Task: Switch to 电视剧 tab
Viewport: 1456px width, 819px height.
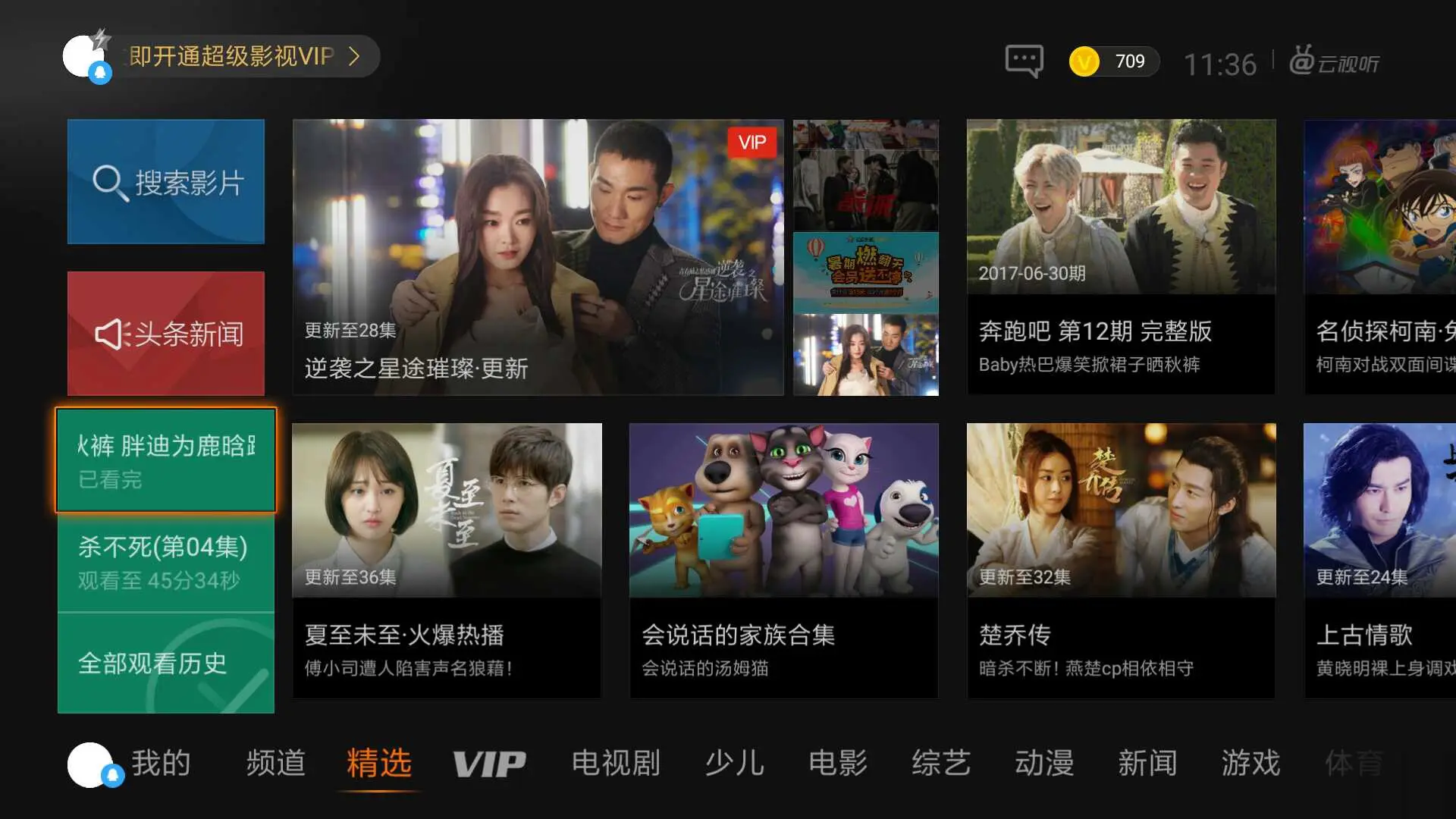Action: (615, 763)
